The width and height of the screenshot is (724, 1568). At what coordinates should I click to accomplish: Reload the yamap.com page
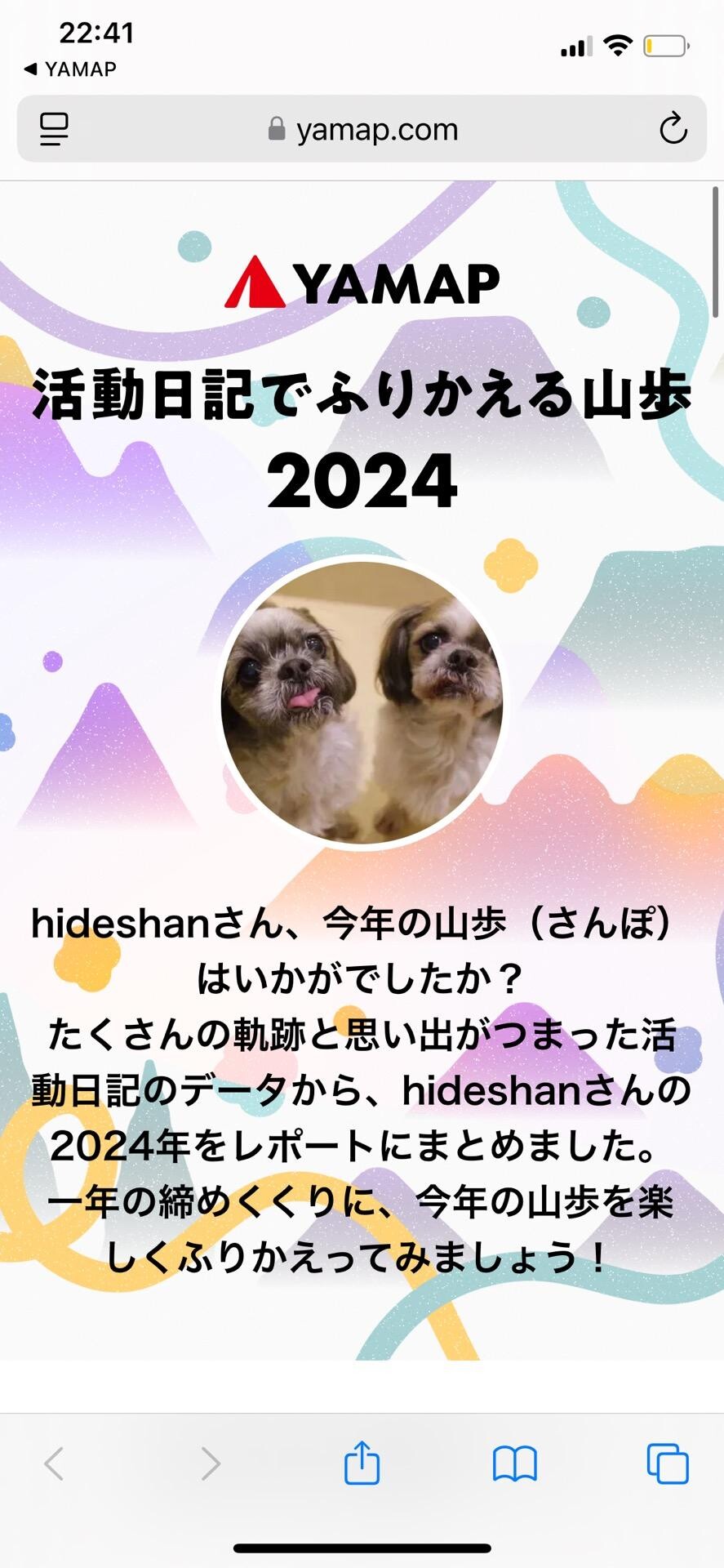coord(671,129)
